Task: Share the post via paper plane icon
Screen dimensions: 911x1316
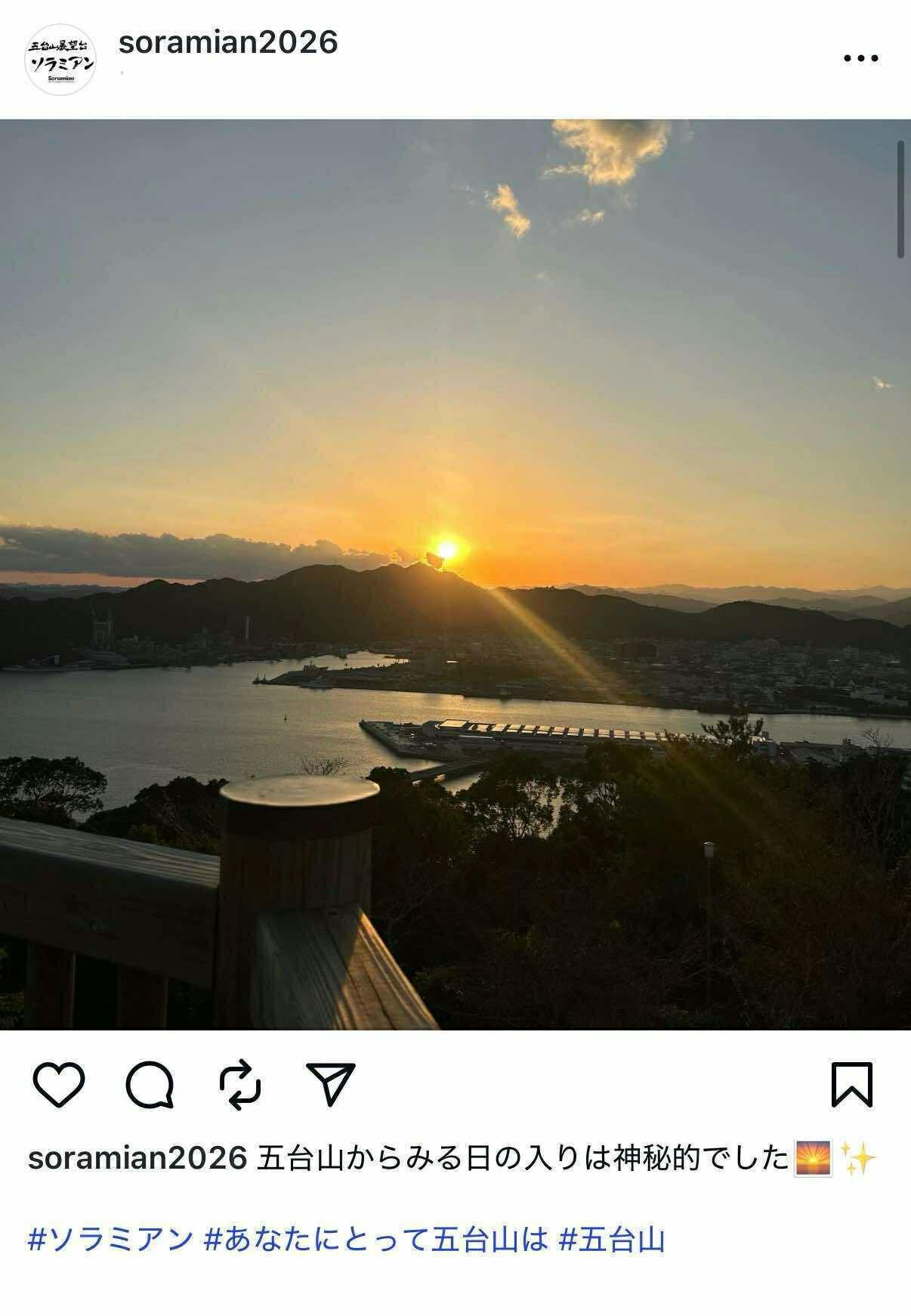Action: click(331, 1085)
